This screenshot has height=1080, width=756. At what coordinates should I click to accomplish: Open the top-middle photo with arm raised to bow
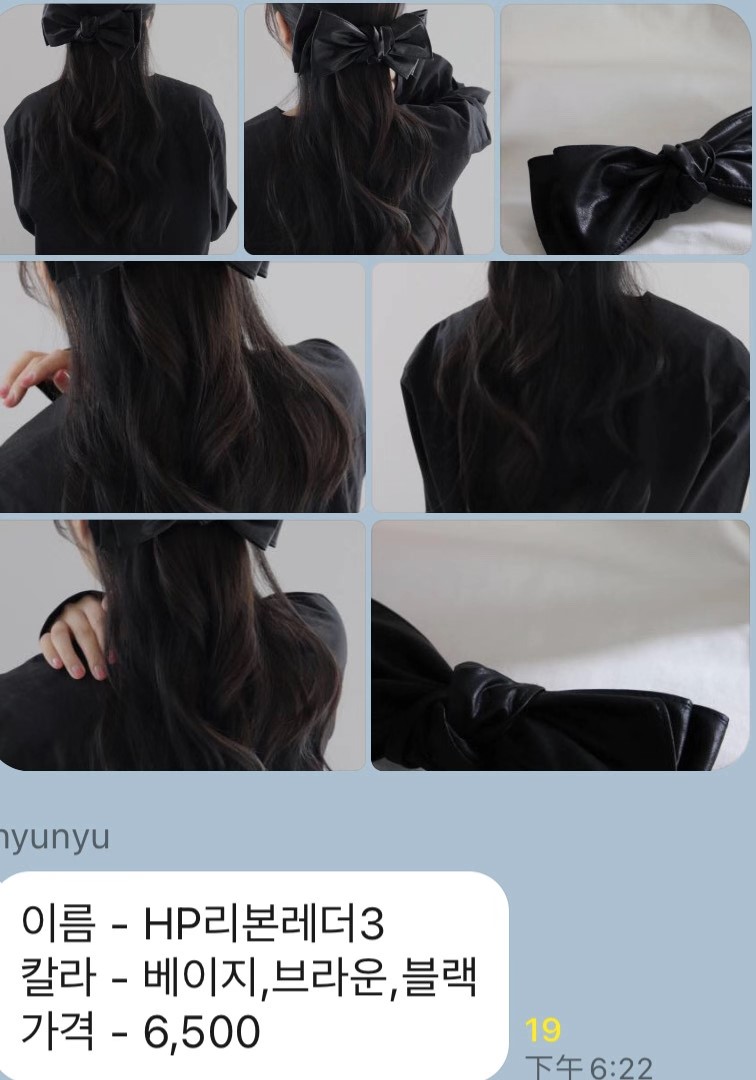click(x=368, y=128)
